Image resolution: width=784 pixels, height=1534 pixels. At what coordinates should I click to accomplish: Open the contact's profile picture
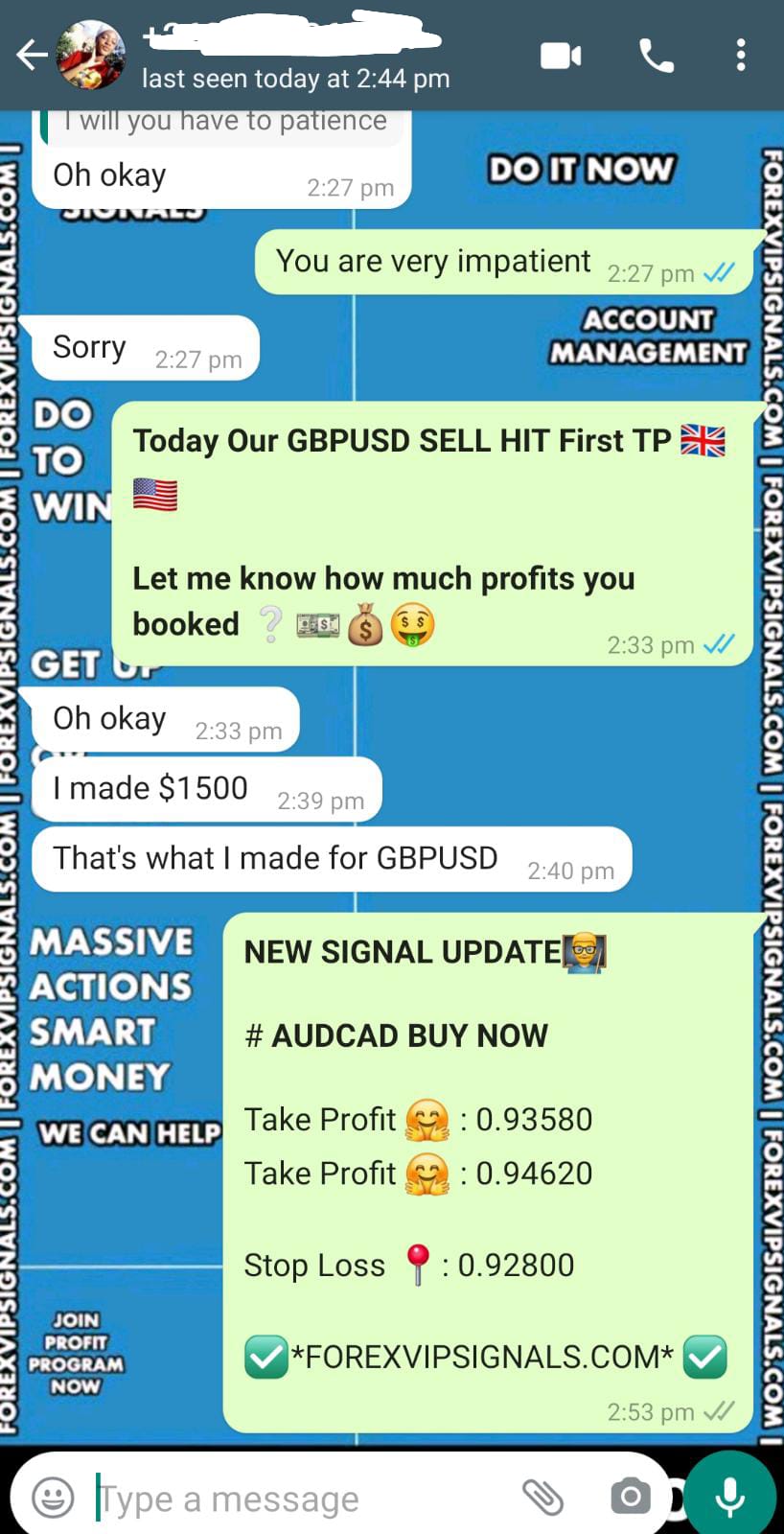91,56
